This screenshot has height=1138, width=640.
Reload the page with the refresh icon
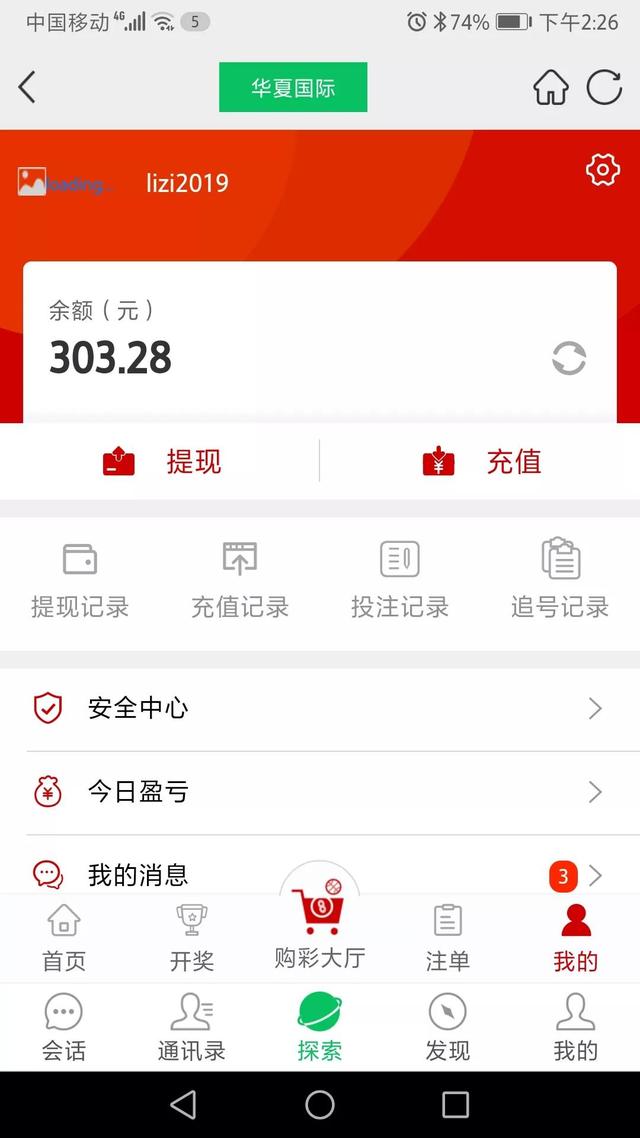click(604, 88)
